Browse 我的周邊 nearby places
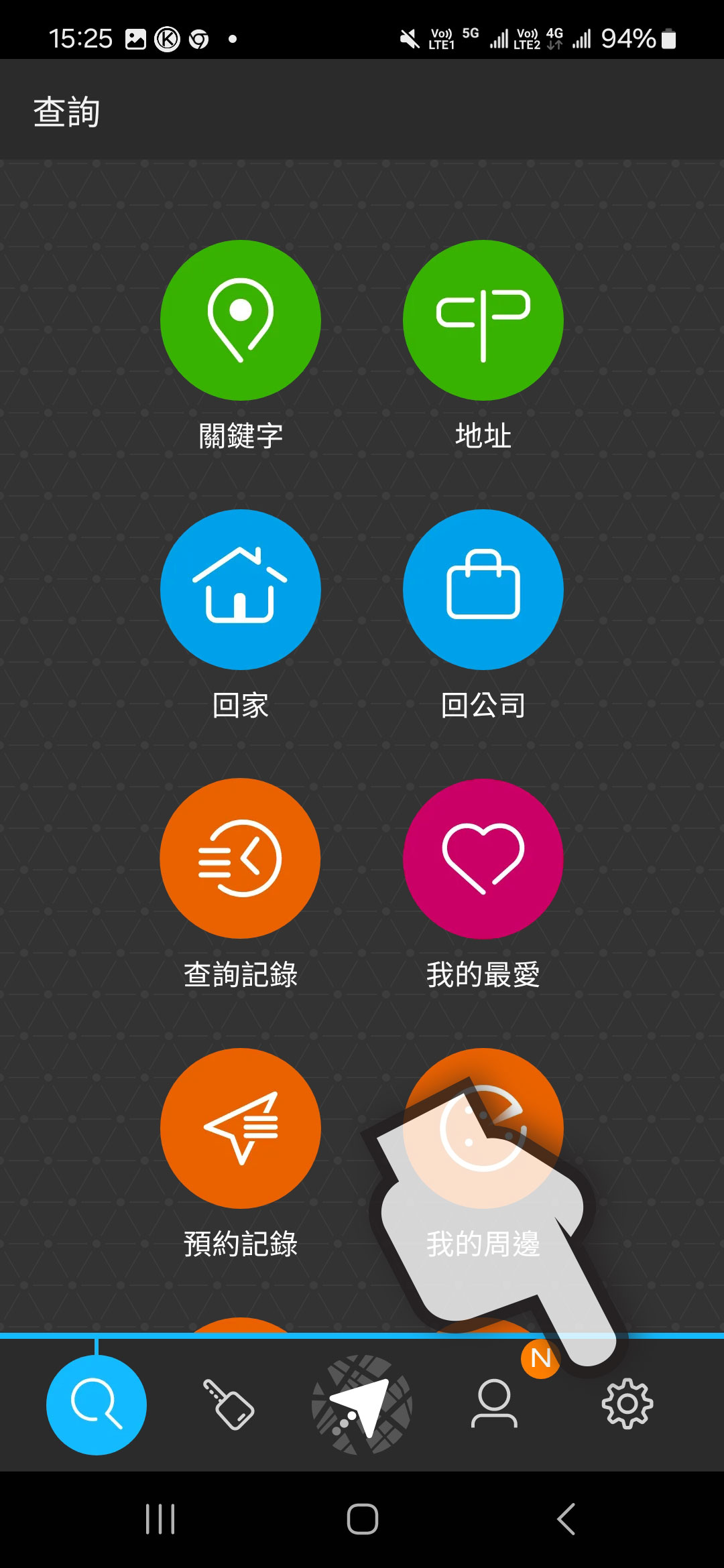Screen dimensions: 724x1568 483,1128
